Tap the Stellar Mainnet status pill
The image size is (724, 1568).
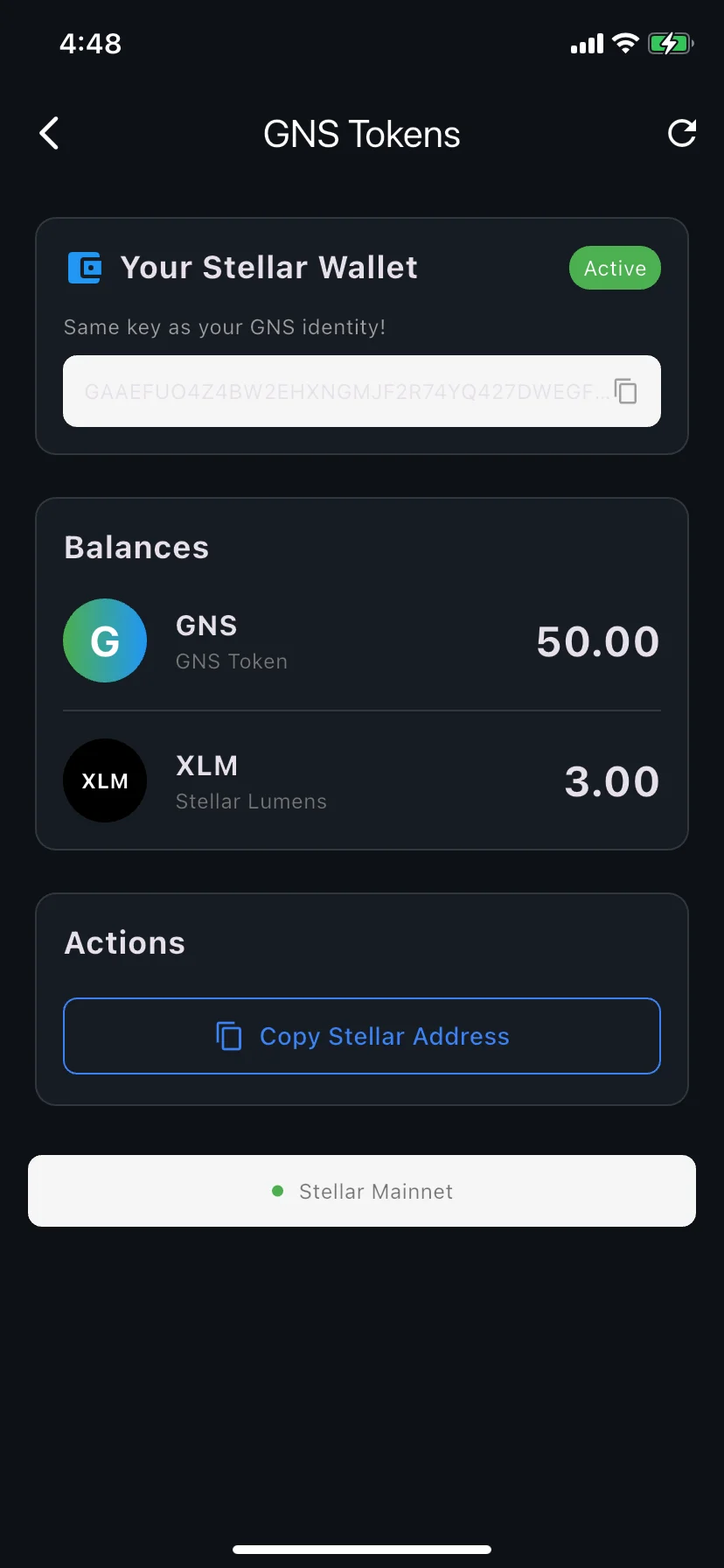tap(361, 1190)
